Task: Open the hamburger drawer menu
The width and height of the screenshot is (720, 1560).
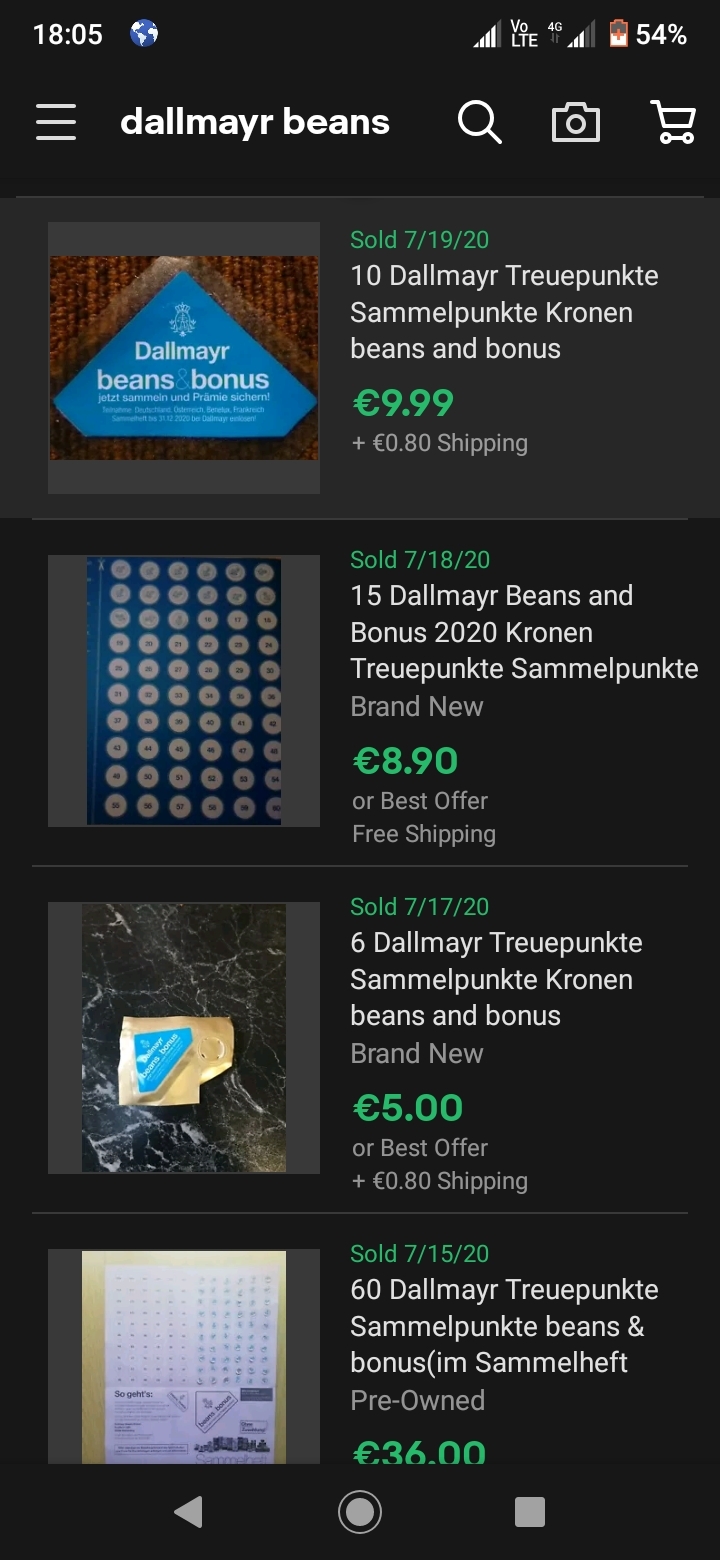Action: pyautogui.click(x=56, y=122)
